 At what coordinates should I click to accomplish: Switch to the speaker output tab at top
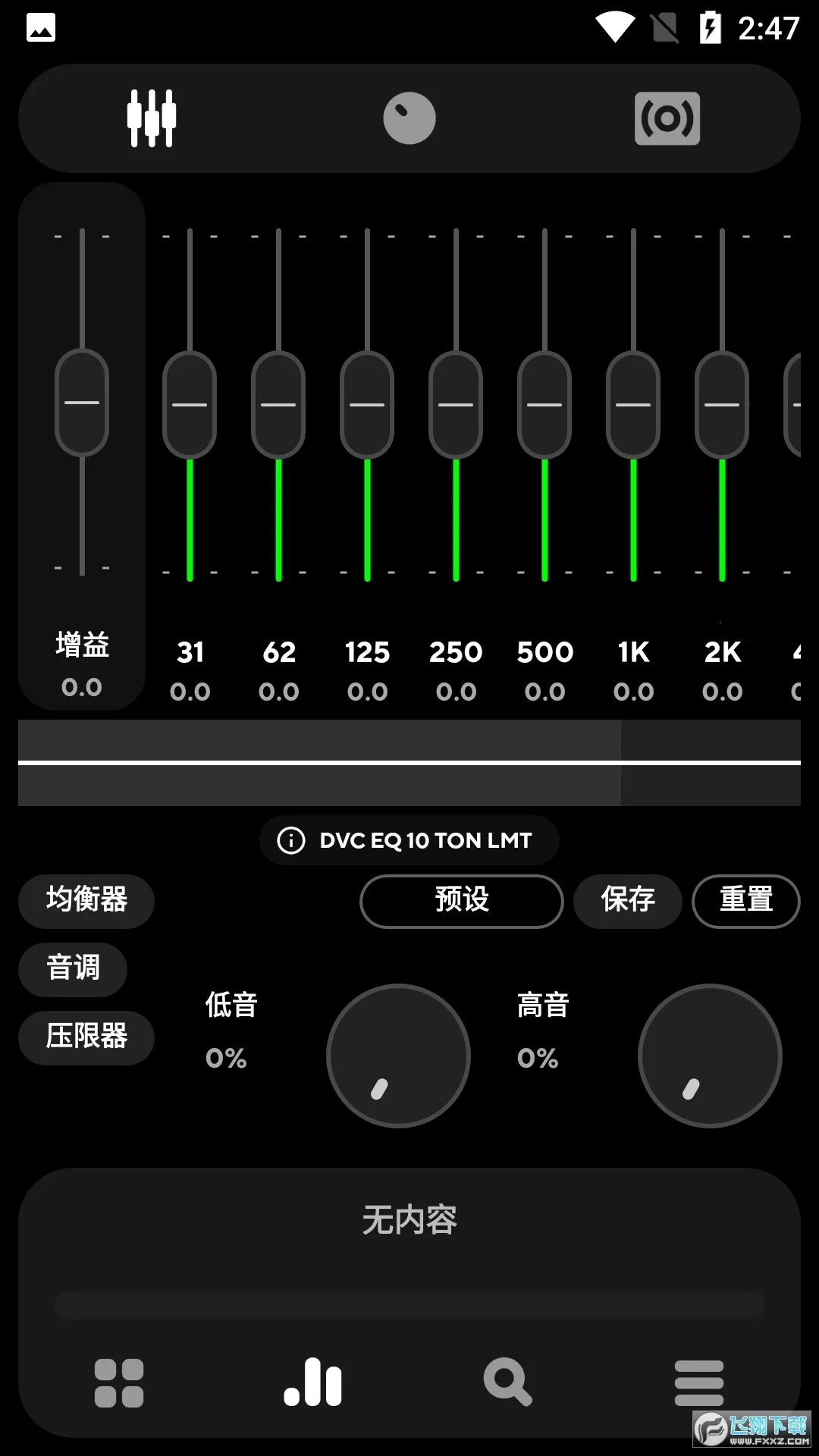(667, 118)
